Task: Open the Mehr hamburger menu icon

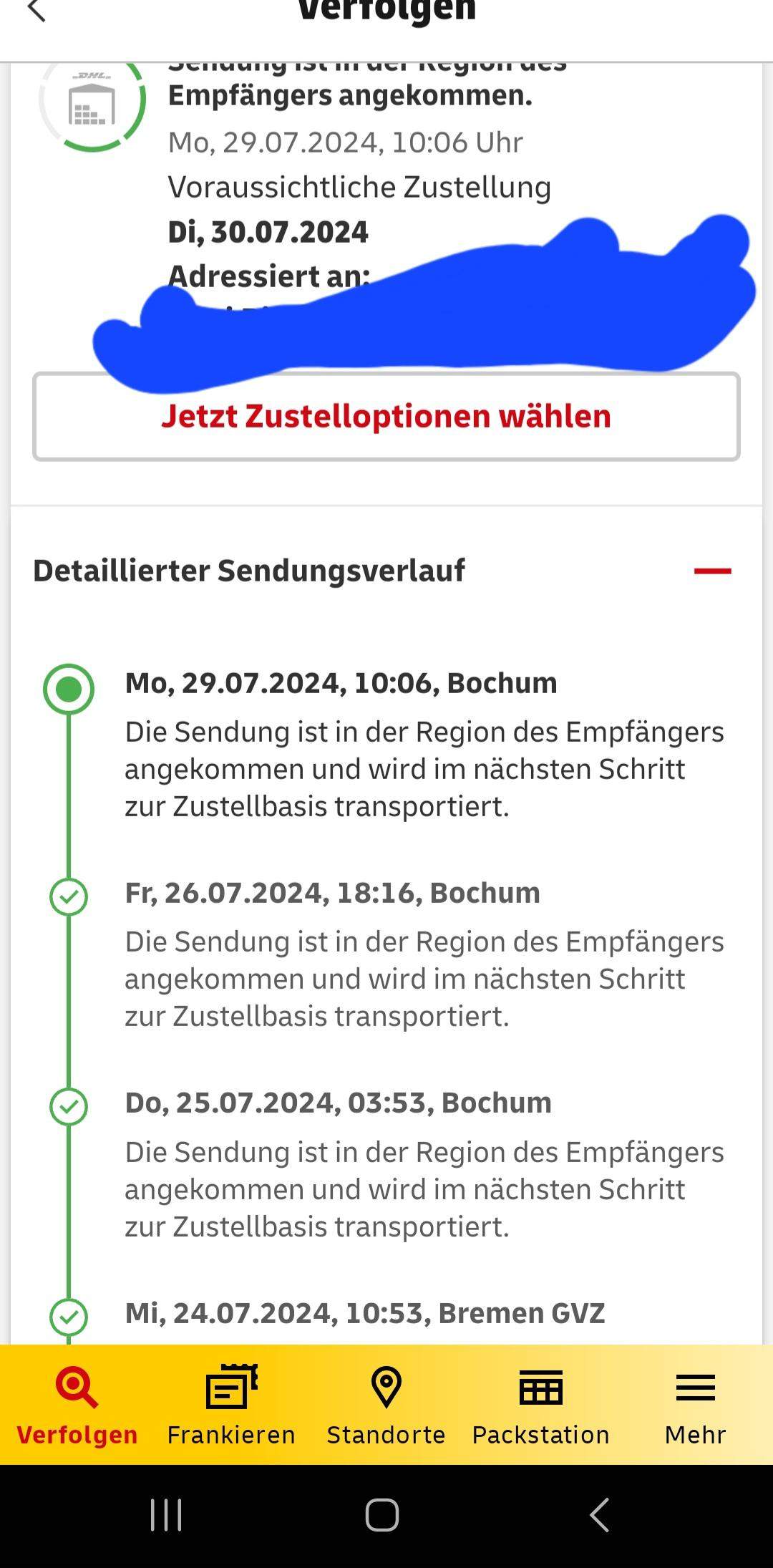Action: pyautogui.click(x=694, y=1388)
